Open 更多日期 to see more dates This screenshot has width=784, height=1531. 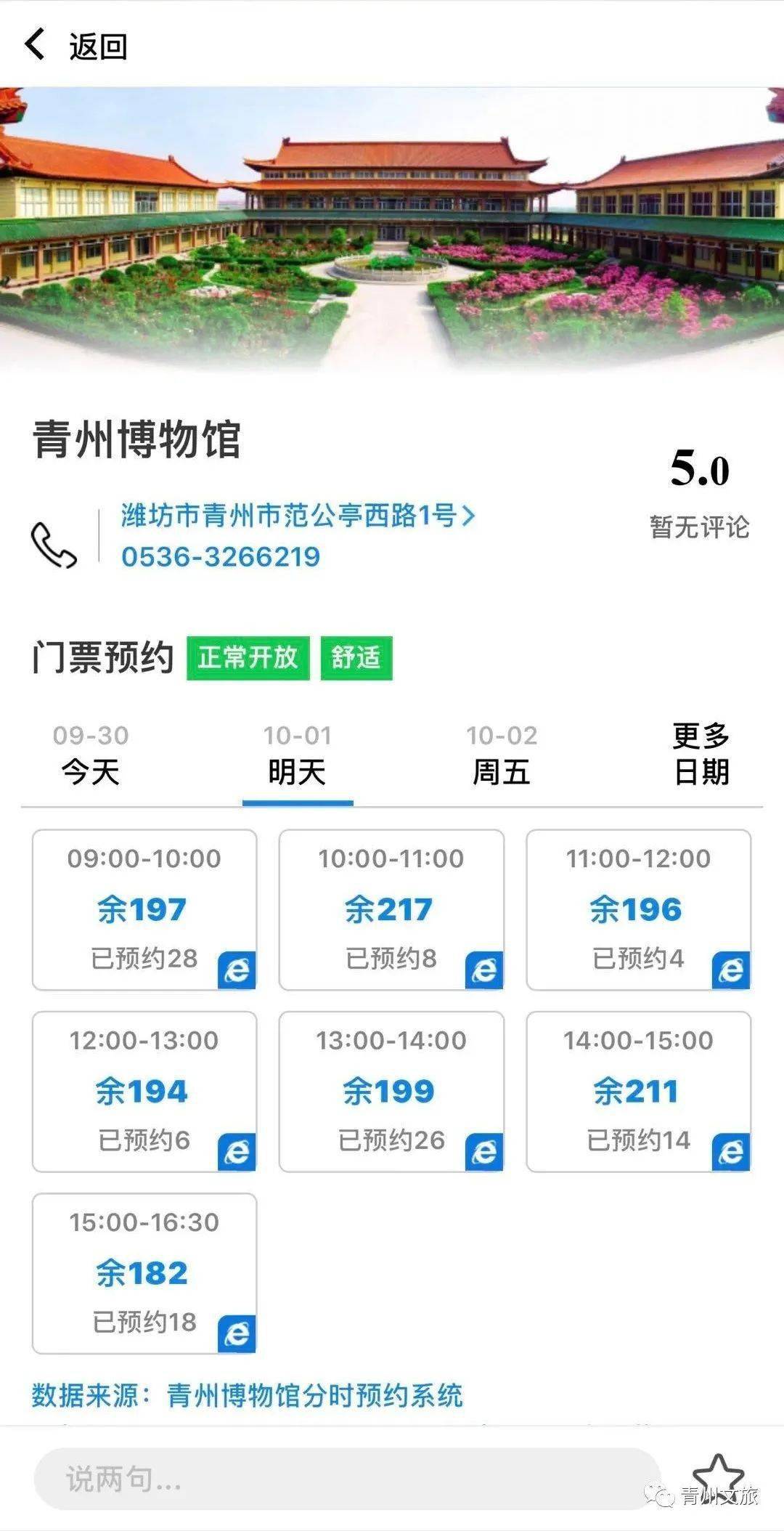pos(701,755)
